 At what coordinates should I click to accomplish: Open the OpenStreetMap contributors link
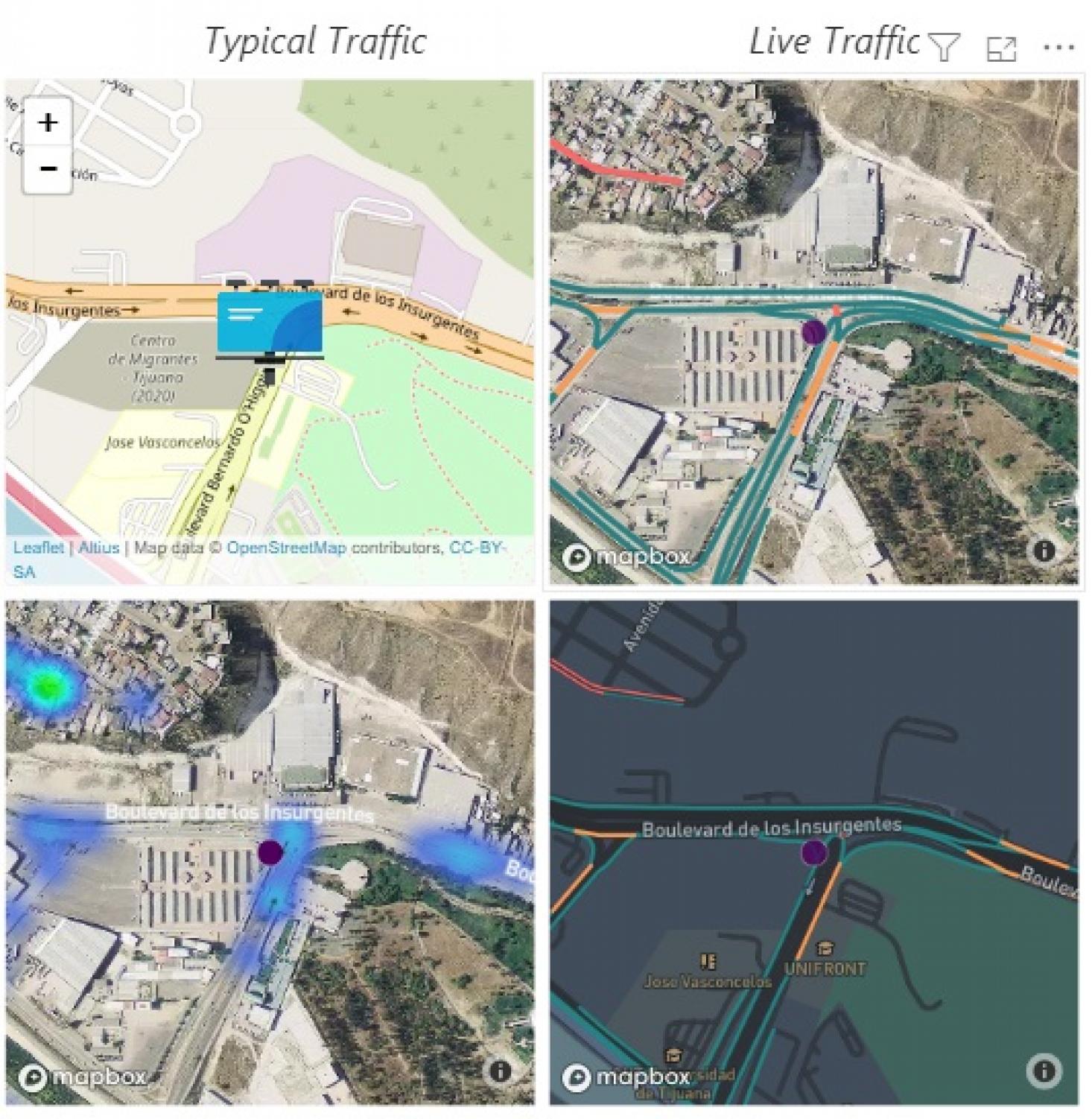(286, 548)
